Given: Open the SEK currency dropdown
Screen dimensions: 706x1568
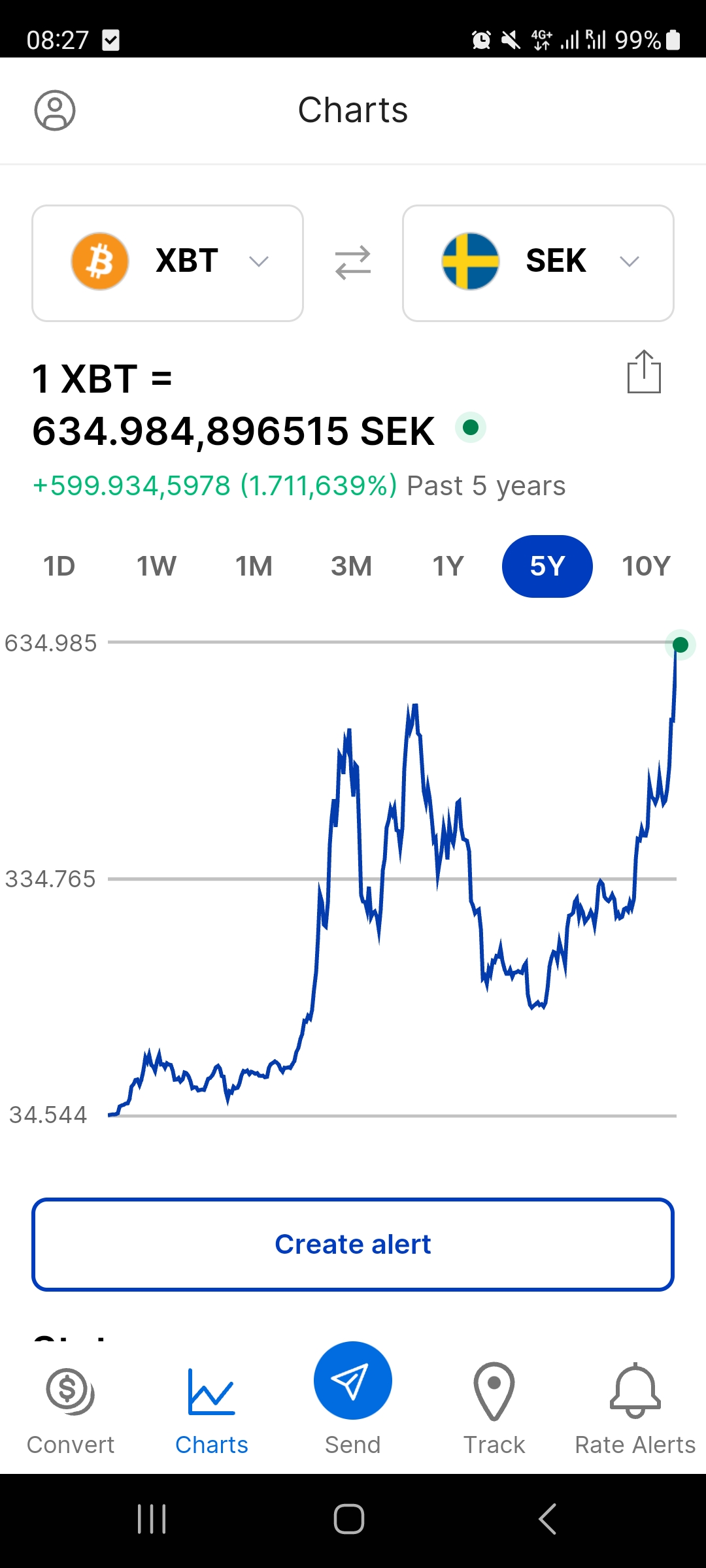Looking at the screenshot, I should pyautogui.click(x=538, y=263).
